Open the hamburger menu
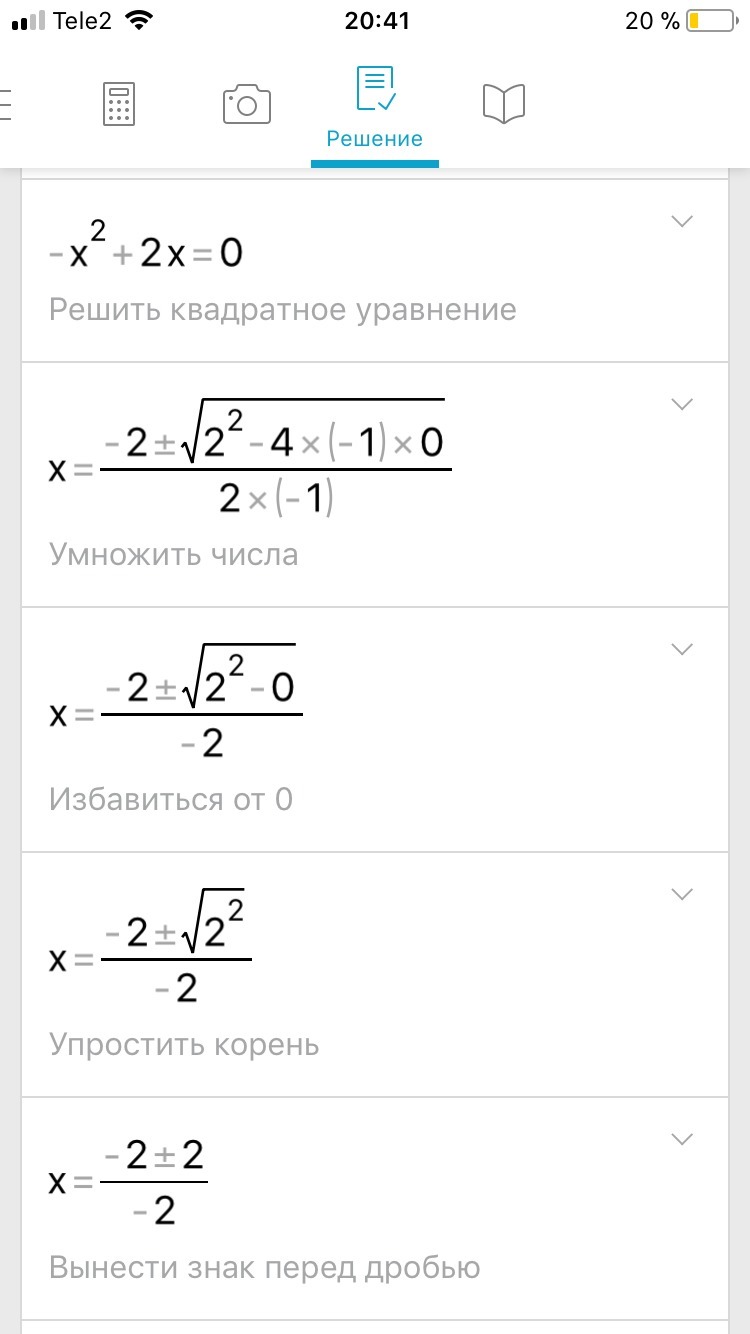The width and height of the screenshot is (750, 1334). pyautogui.click(x=6, y=104)
